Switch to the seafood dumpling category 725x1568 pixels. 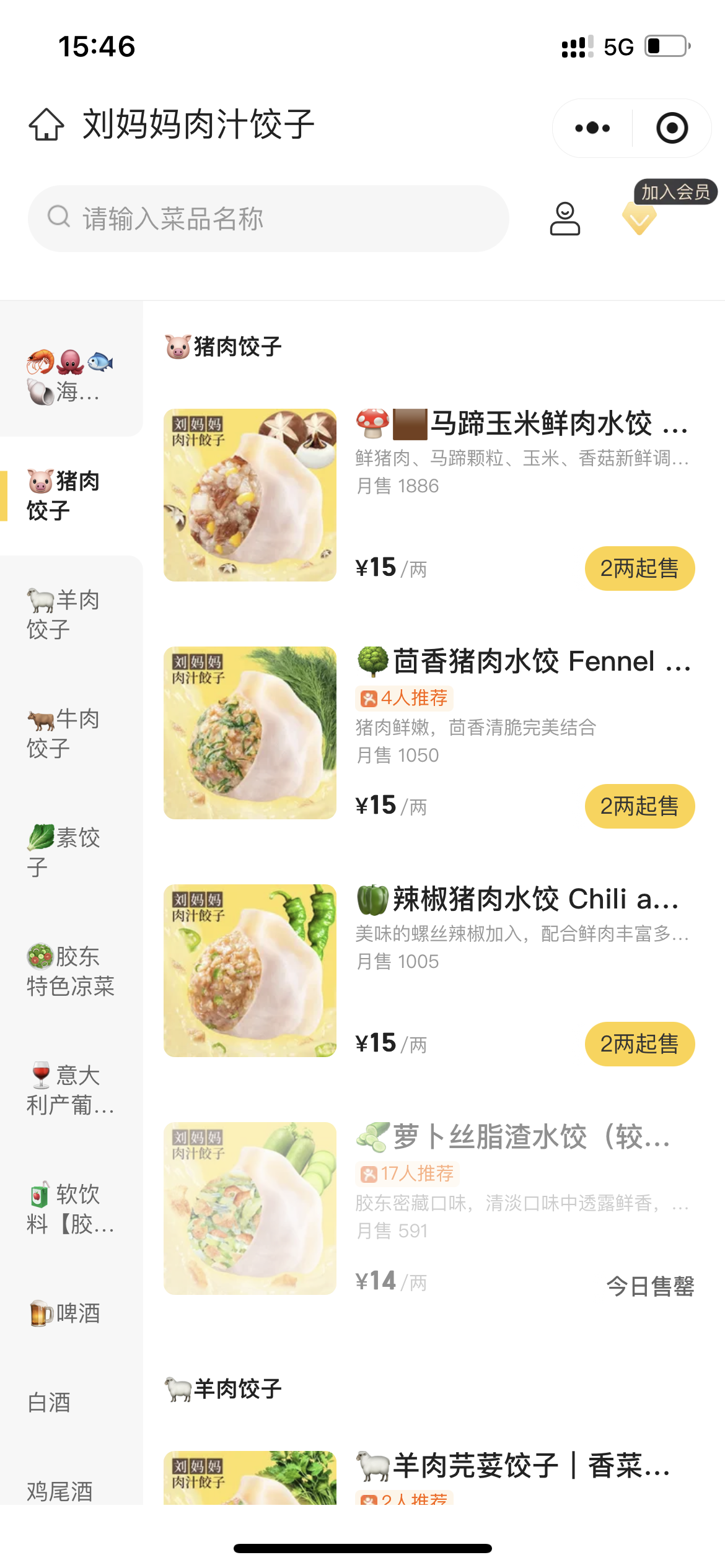pos(70,375)
